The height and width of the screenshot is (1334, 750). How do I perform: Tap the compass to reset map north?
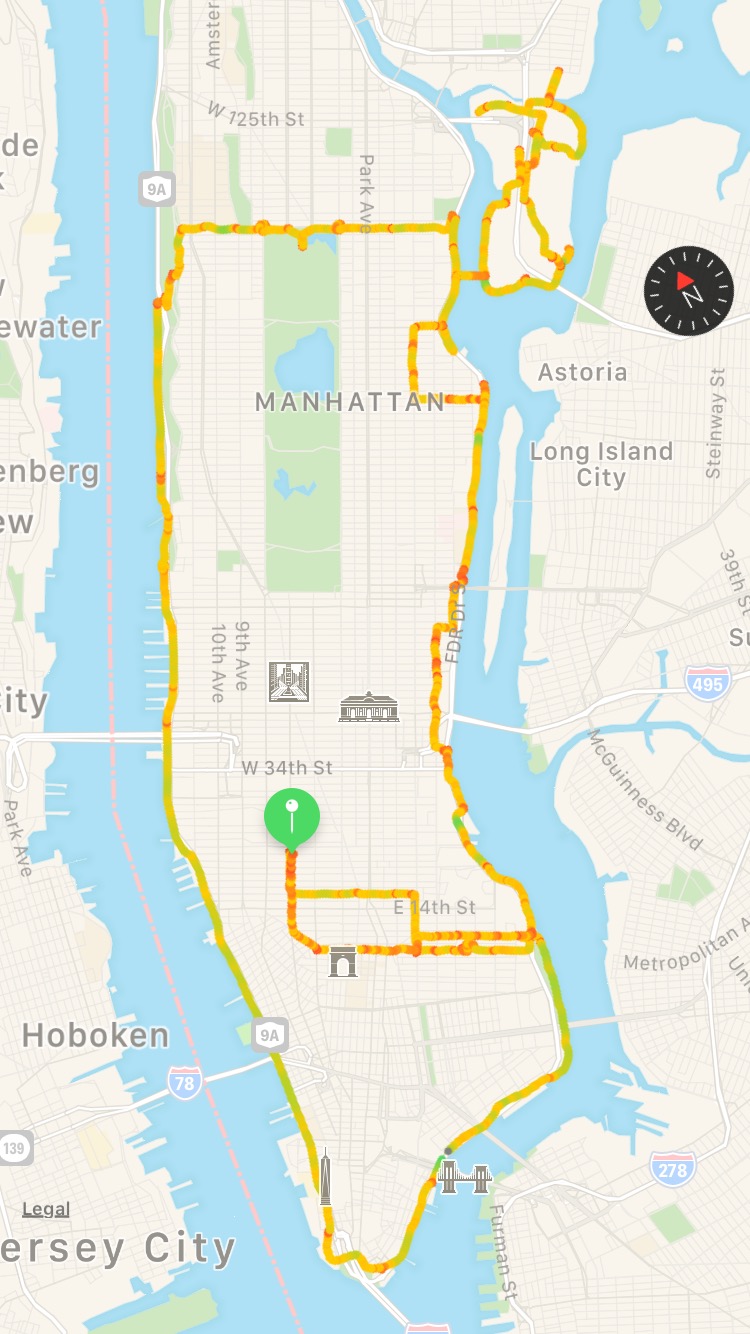click(689, 291)
